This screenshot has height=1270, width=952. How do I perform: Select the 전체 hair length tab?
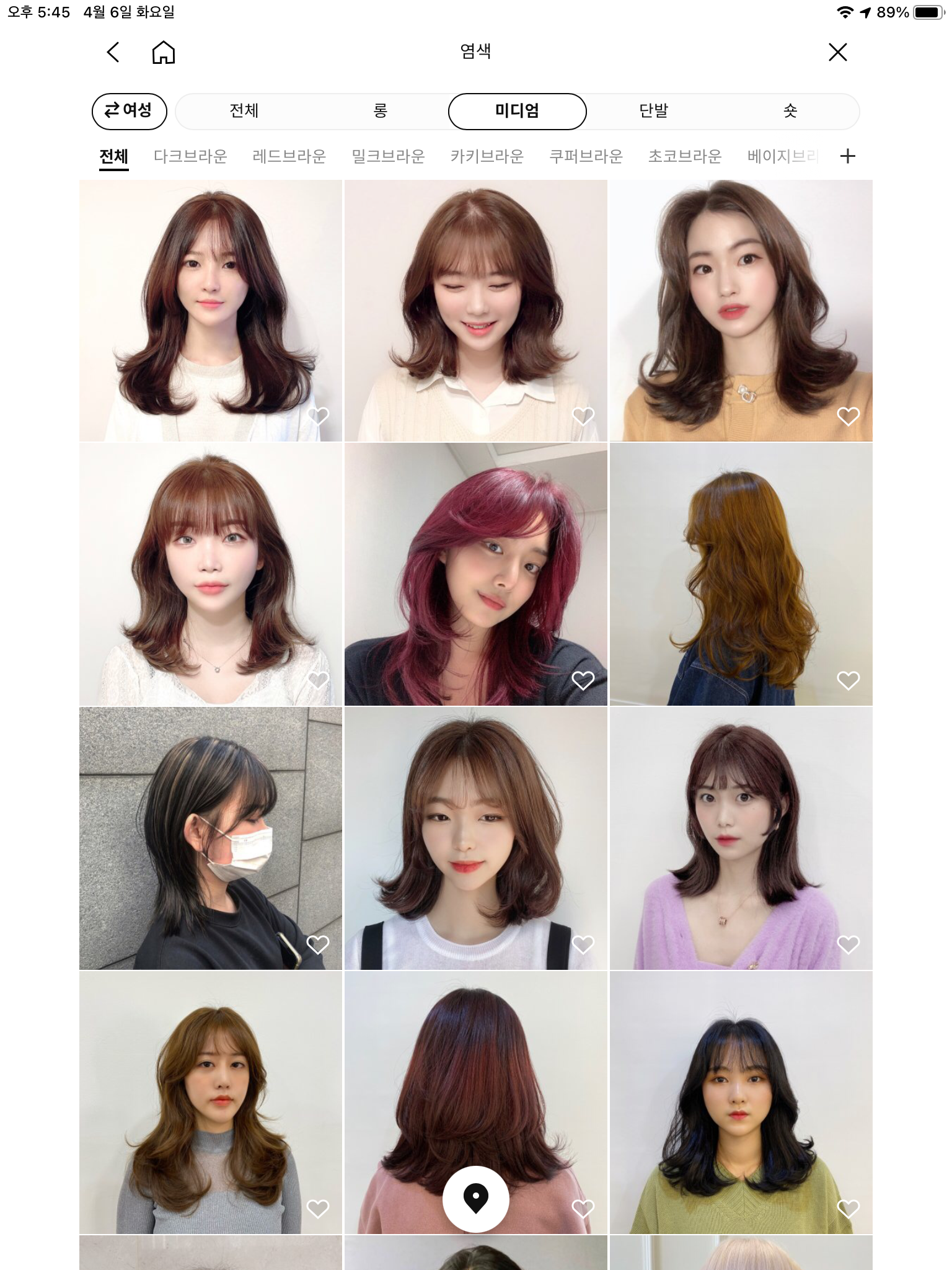point(244,111)
